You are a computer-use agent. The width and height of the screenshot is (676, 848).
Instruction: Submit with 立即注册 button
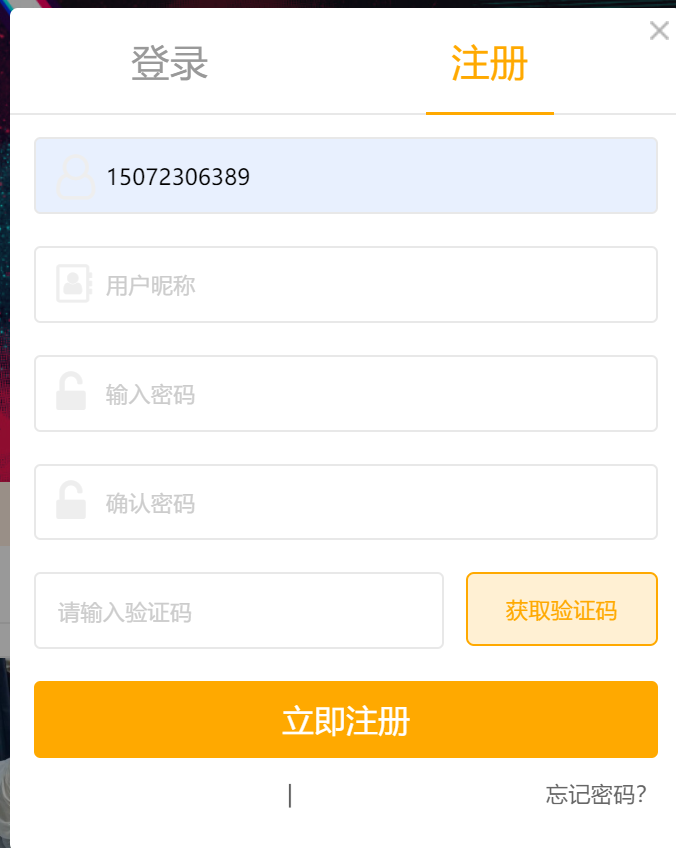(x=345, y=720)
